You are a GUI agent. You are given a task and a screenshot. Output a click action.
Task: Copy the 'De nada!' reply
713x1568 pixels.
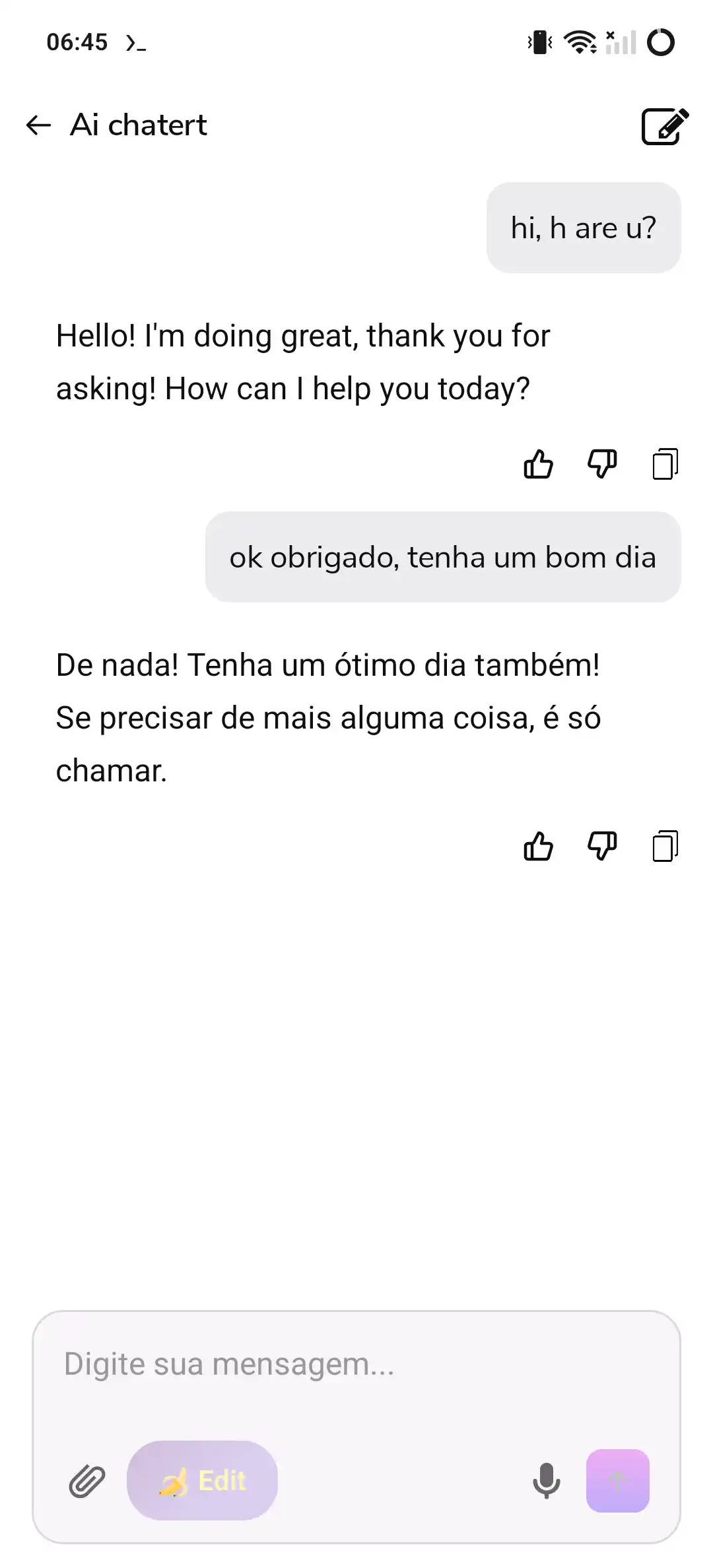coord(665,846)
